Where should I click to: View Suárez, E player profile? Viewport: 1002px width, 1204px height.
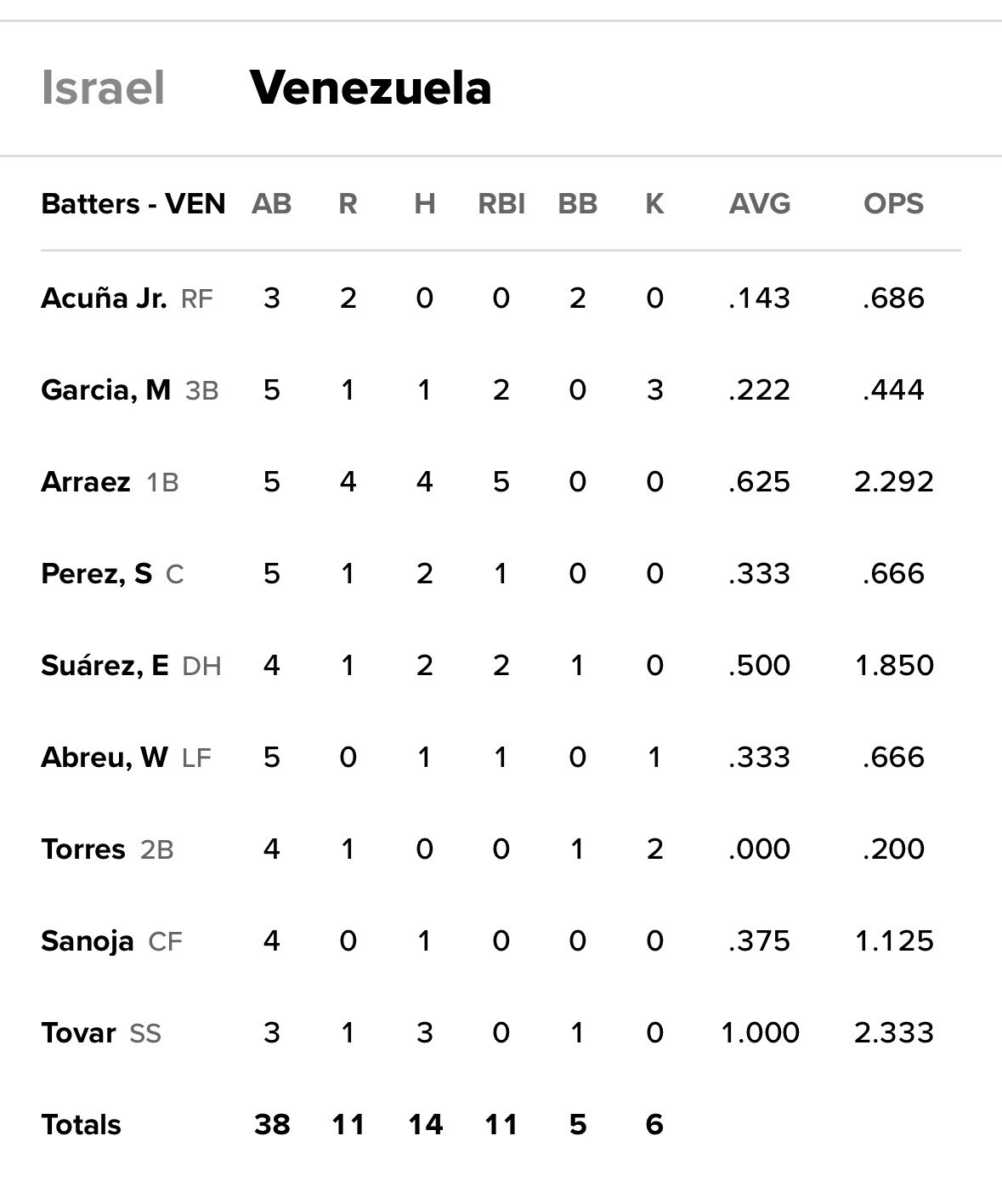tap(105, 666)
